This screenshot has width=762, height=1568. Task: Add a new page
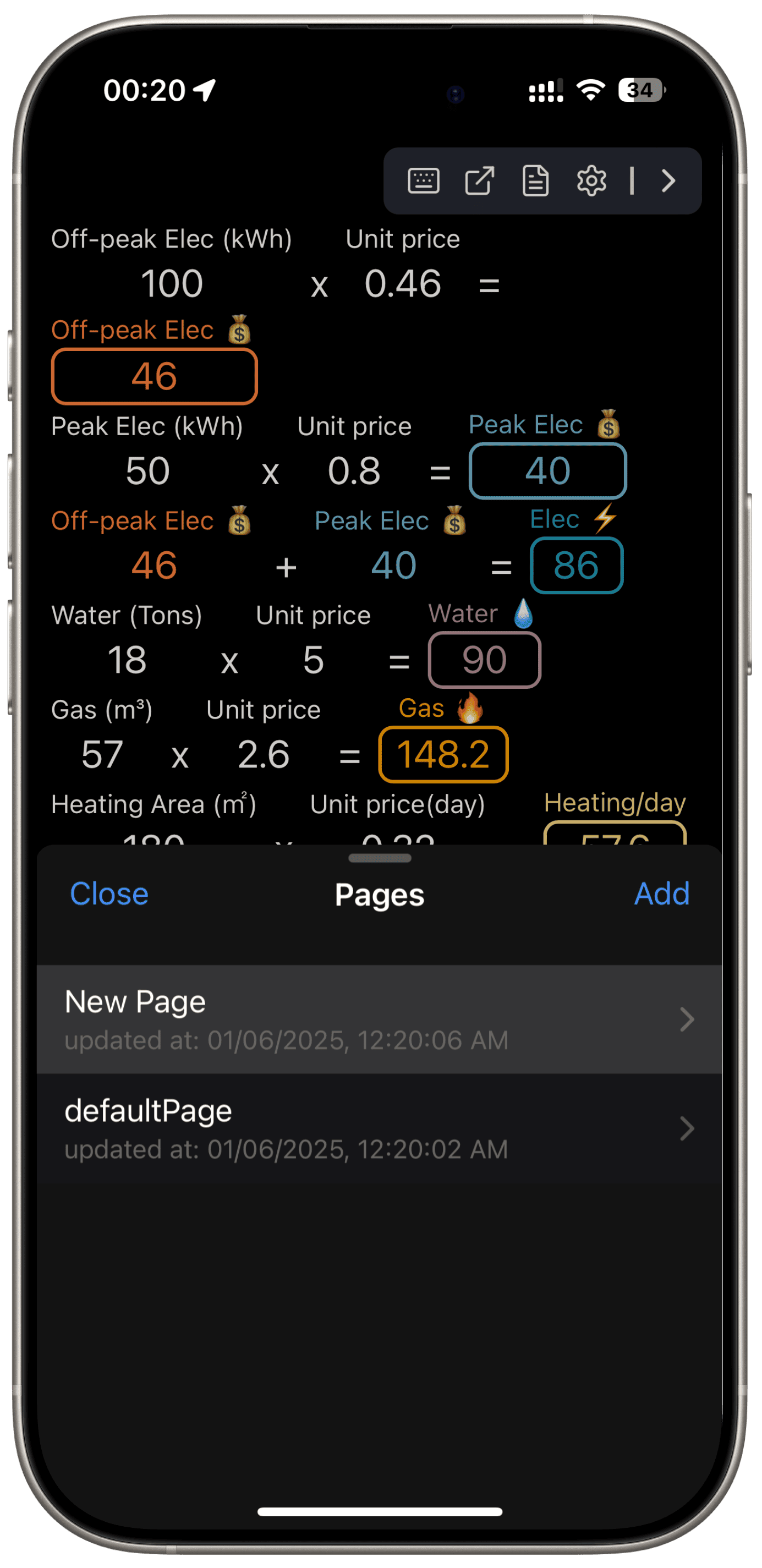pos(661,893)
